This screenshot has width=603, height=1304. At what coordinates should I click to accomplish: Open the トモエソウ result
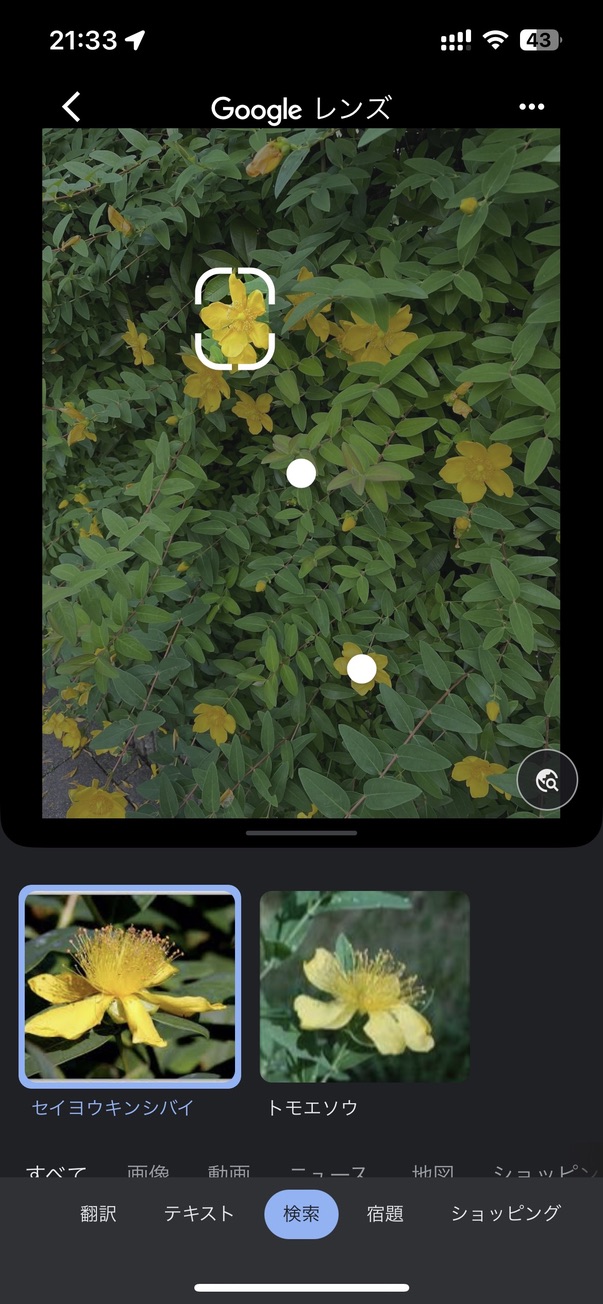pos(364,987)
